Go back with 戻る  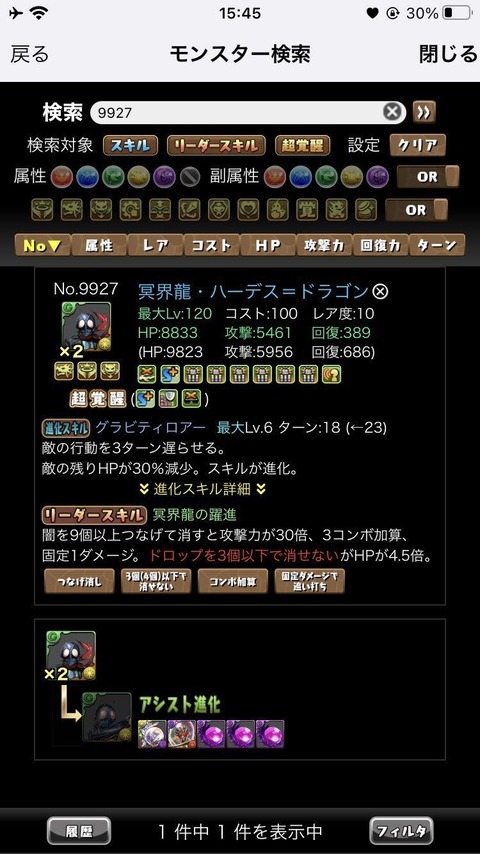tap(30, 54)
